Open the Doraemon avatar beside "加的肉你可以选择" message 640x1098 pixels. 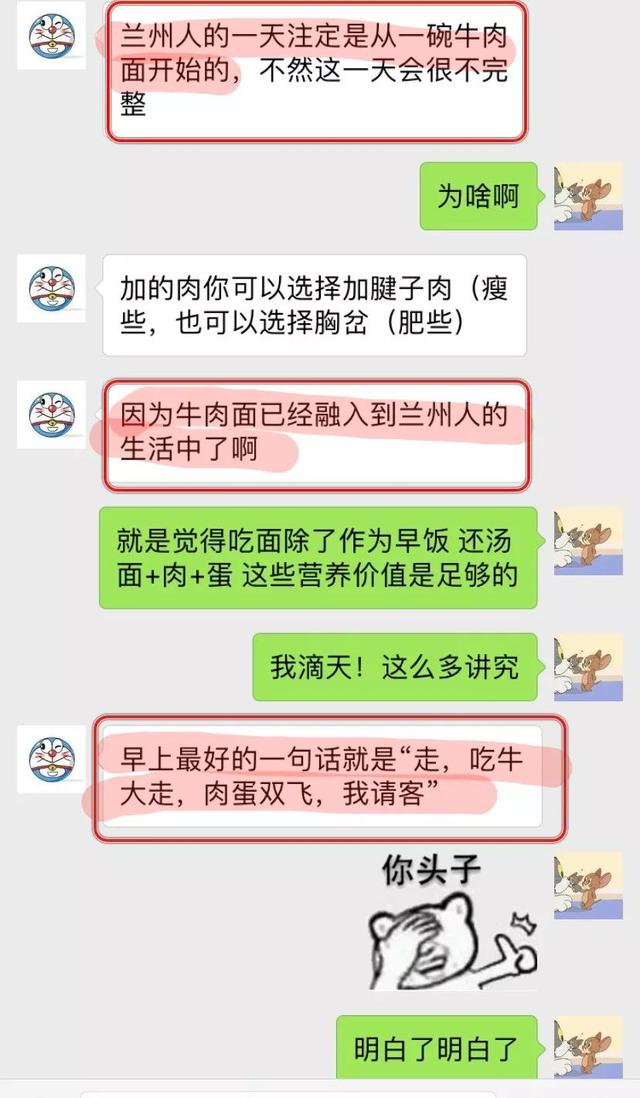pos(51,288)
